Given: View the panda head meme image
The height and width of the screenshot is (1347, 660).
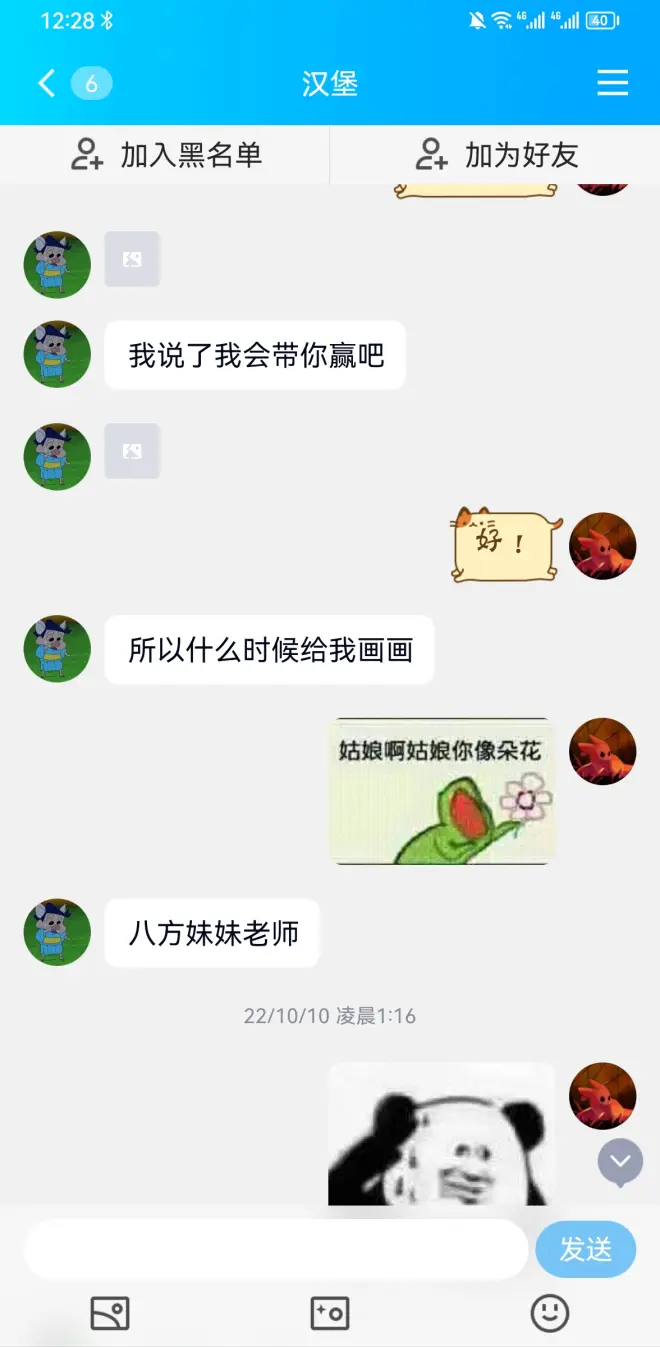Looking at the screenshot, I should [x=441, y=1134].
